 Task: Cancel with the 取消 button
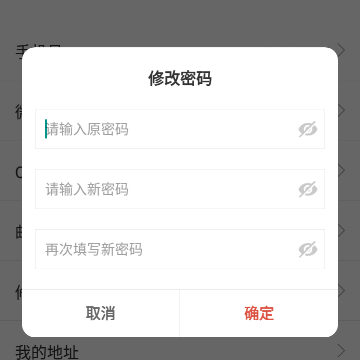[x=101, y=313]
